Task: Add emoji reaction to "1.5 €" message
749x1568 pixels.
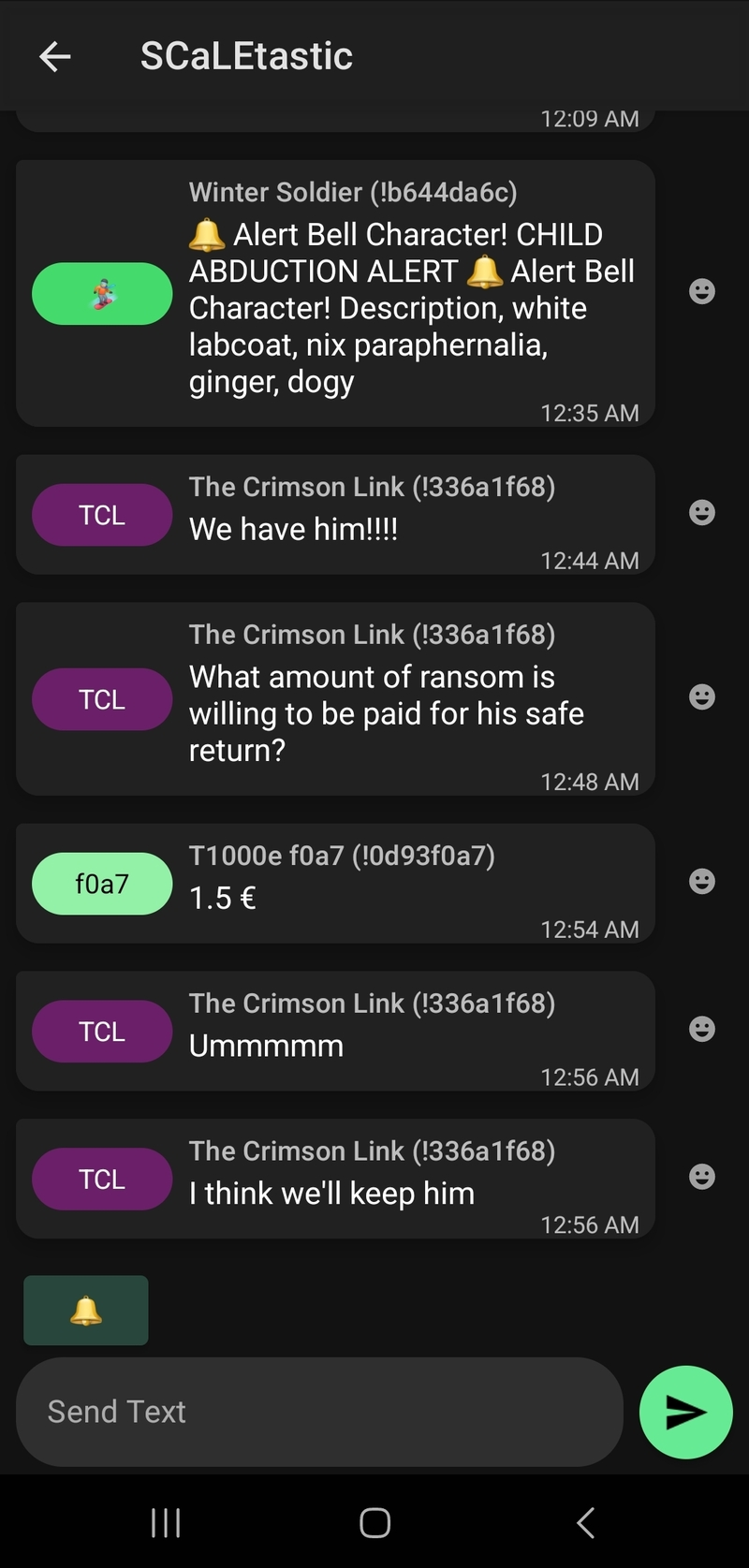Action: coord(701,881)
